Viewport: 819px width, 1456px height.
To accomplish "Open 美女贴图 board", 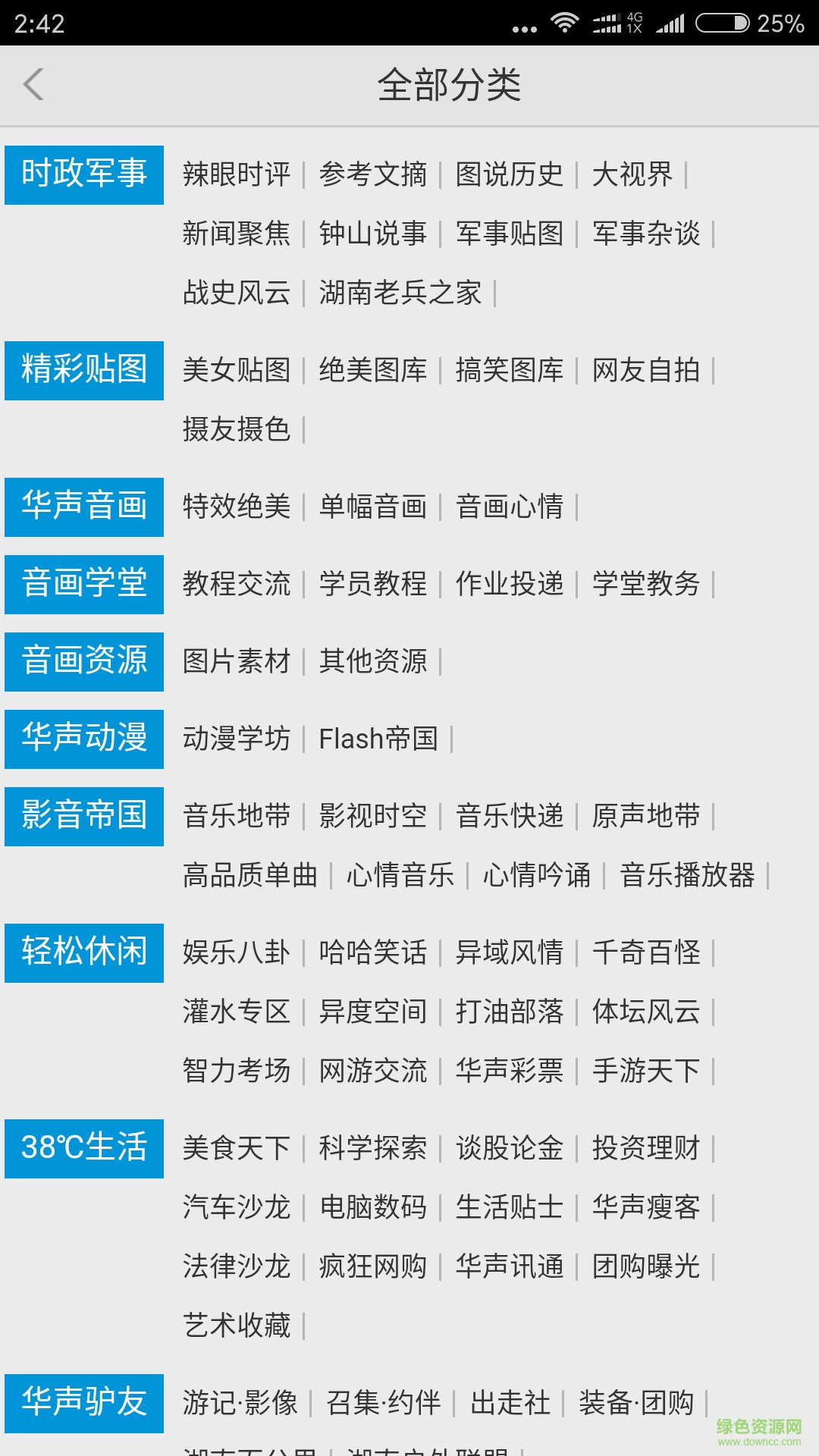I will coord(236,370).
